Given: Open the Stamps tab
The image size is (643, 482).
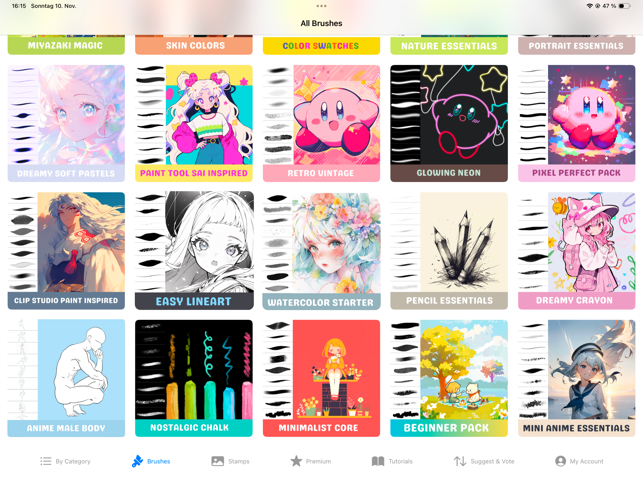Looking at the screenshot, I should [230, 461].
